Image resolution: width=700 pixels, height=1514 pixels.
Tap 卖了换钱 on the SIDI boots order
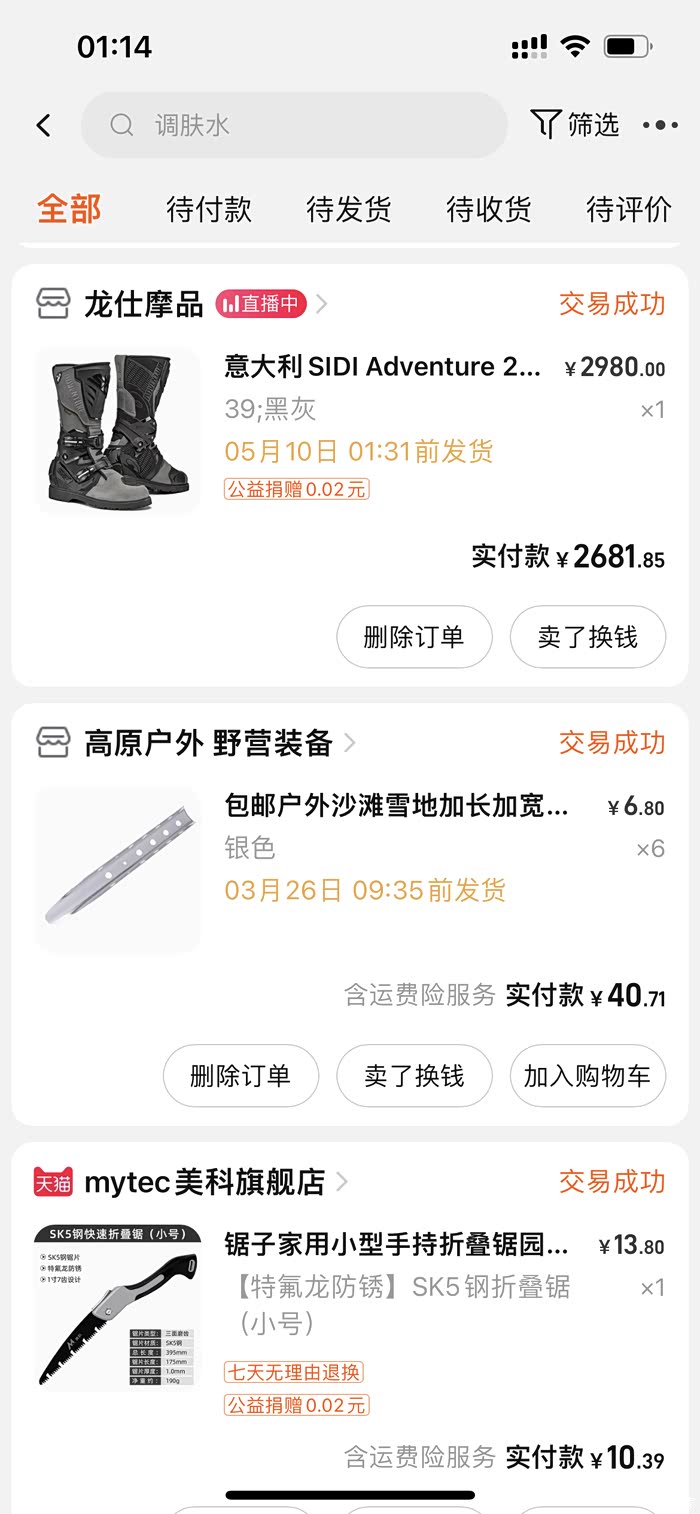(x=587, y=637)
